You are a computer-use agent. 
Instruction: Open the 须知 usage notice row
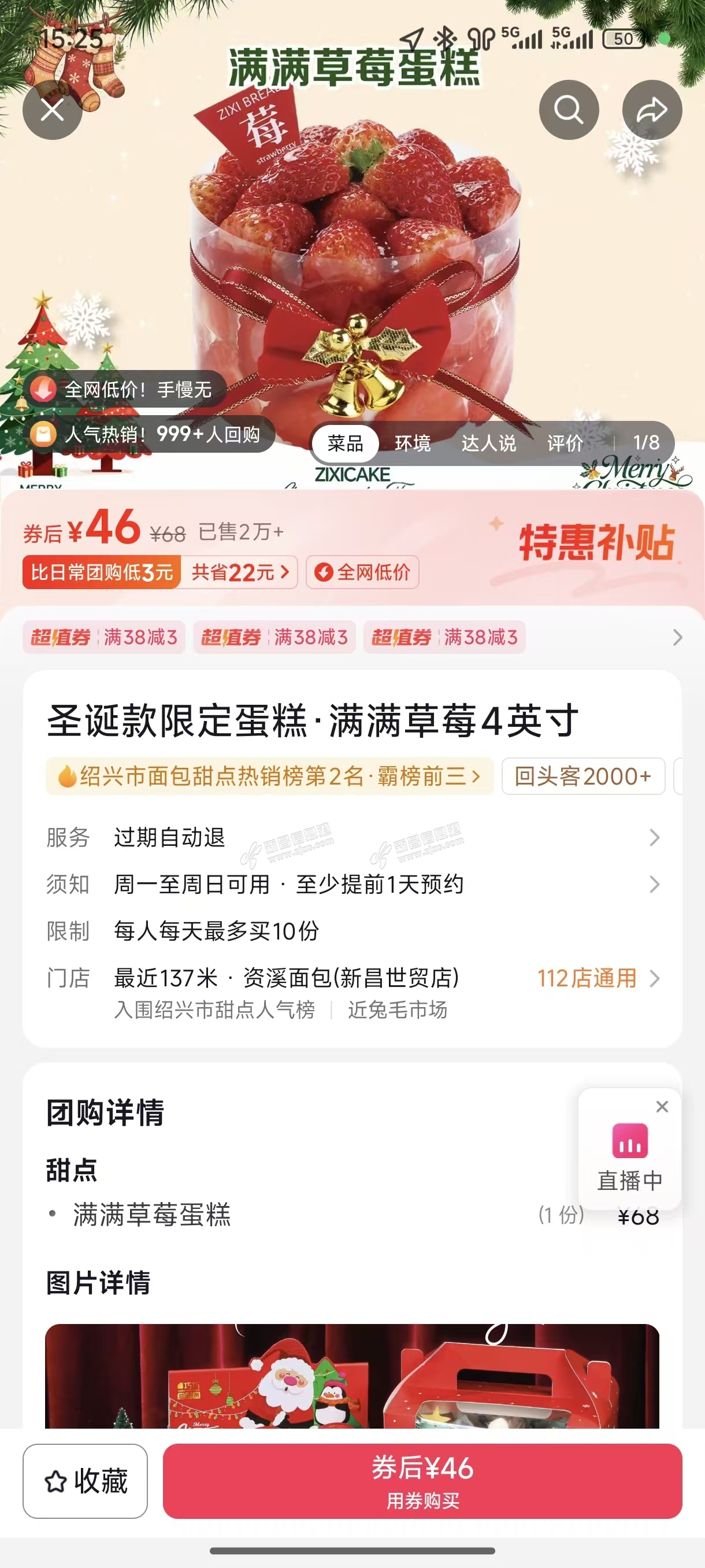353,885
